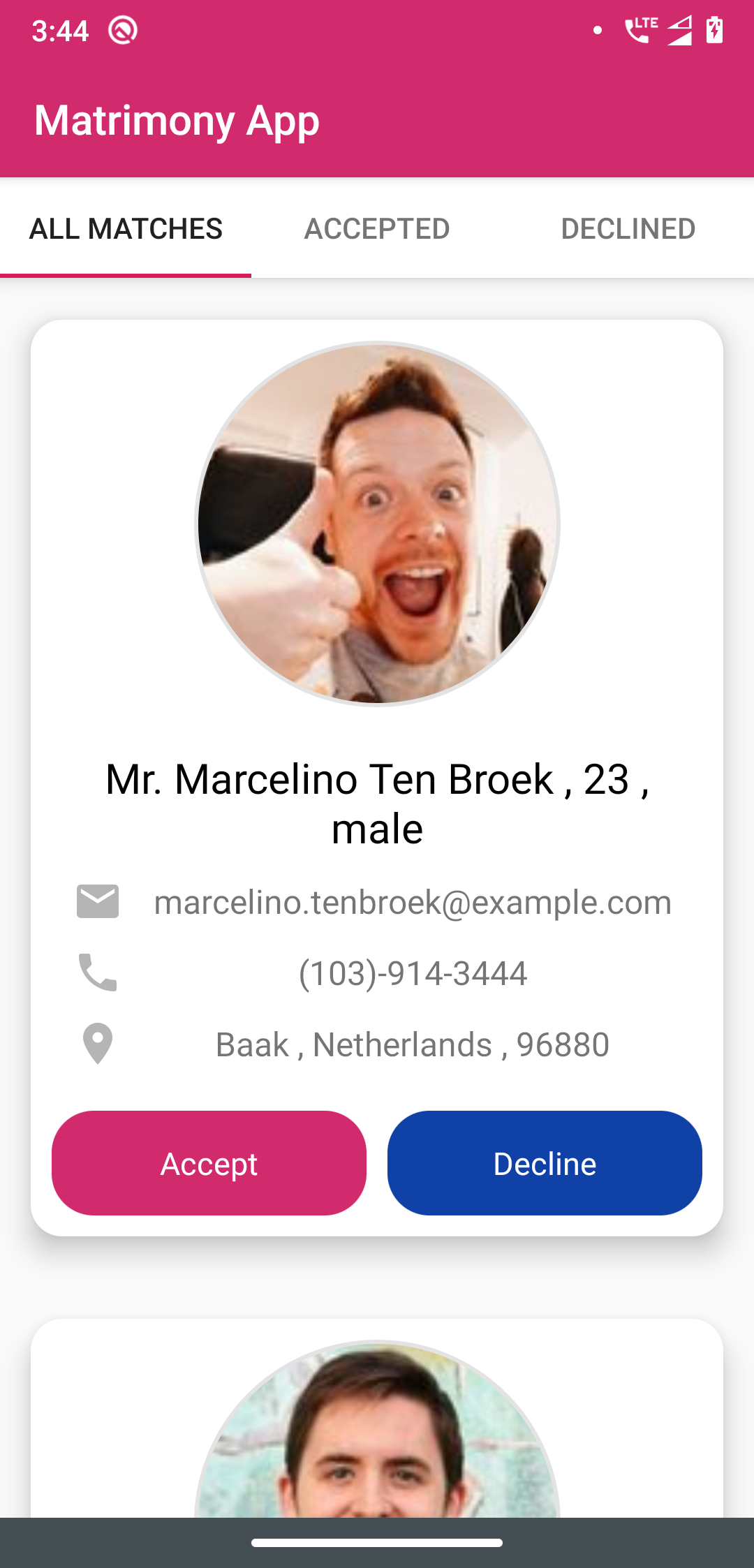Accept Marcelino Ten Broek's match
Screen dimensions: 754x1568
(209, 1163)
